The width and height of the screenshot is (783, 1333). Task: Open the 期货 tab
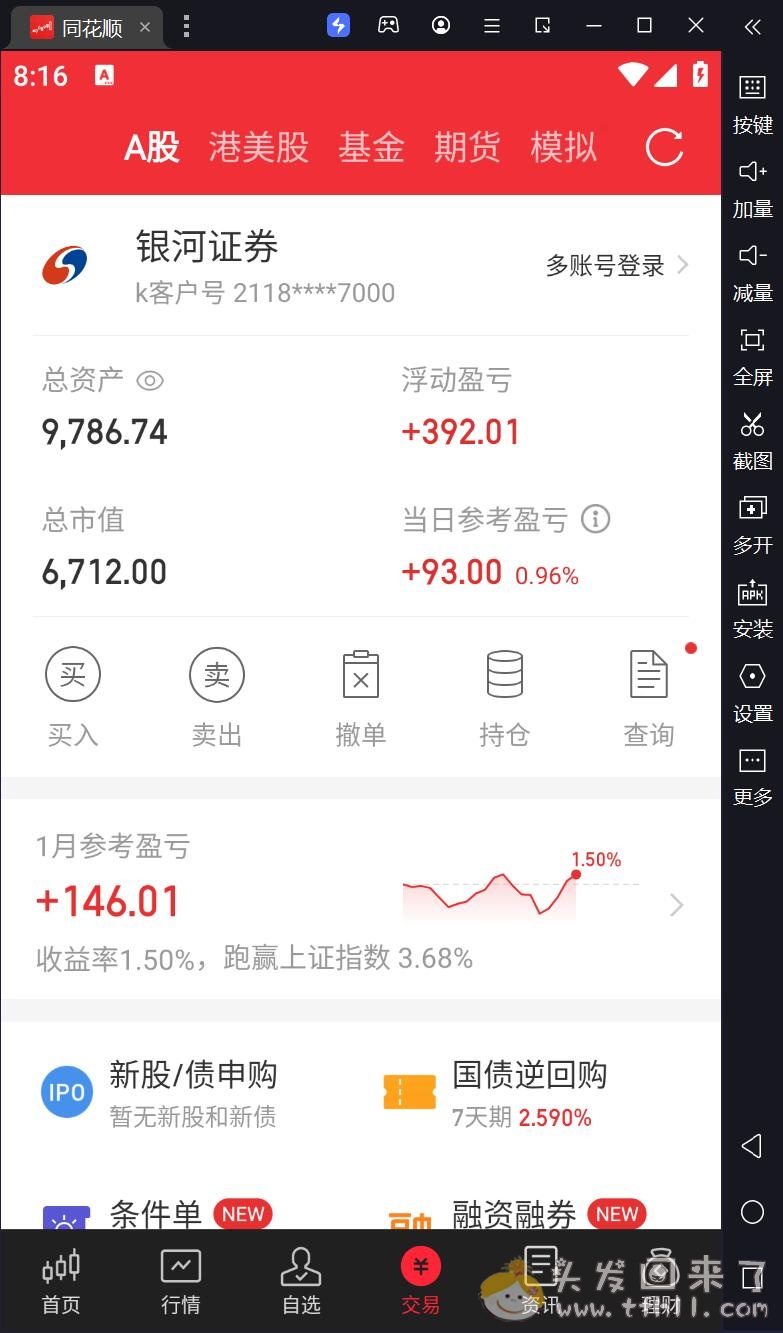coord(467,148)
